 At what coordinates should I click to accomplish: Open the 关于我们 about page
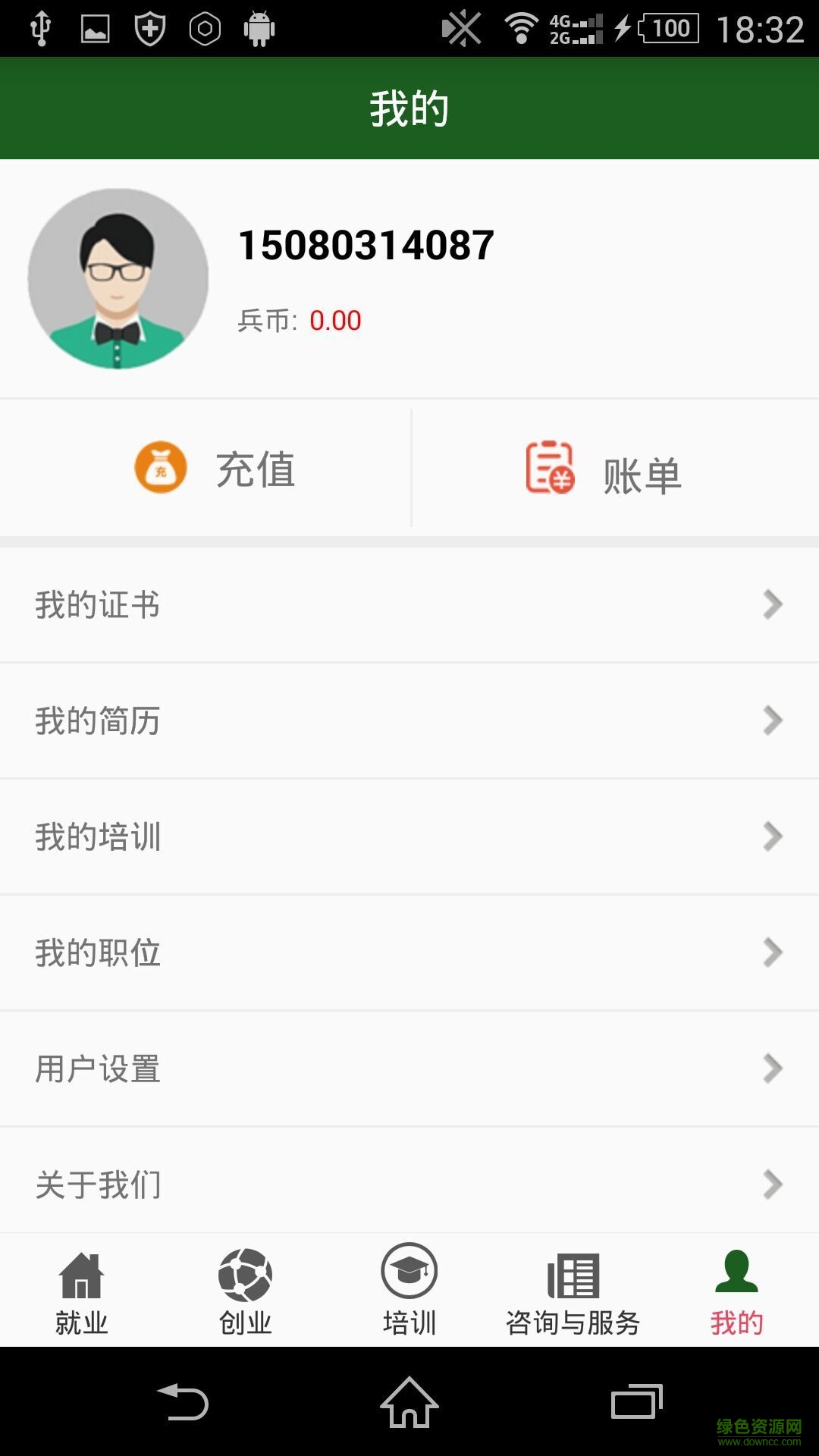click(x=409, y=1184)
